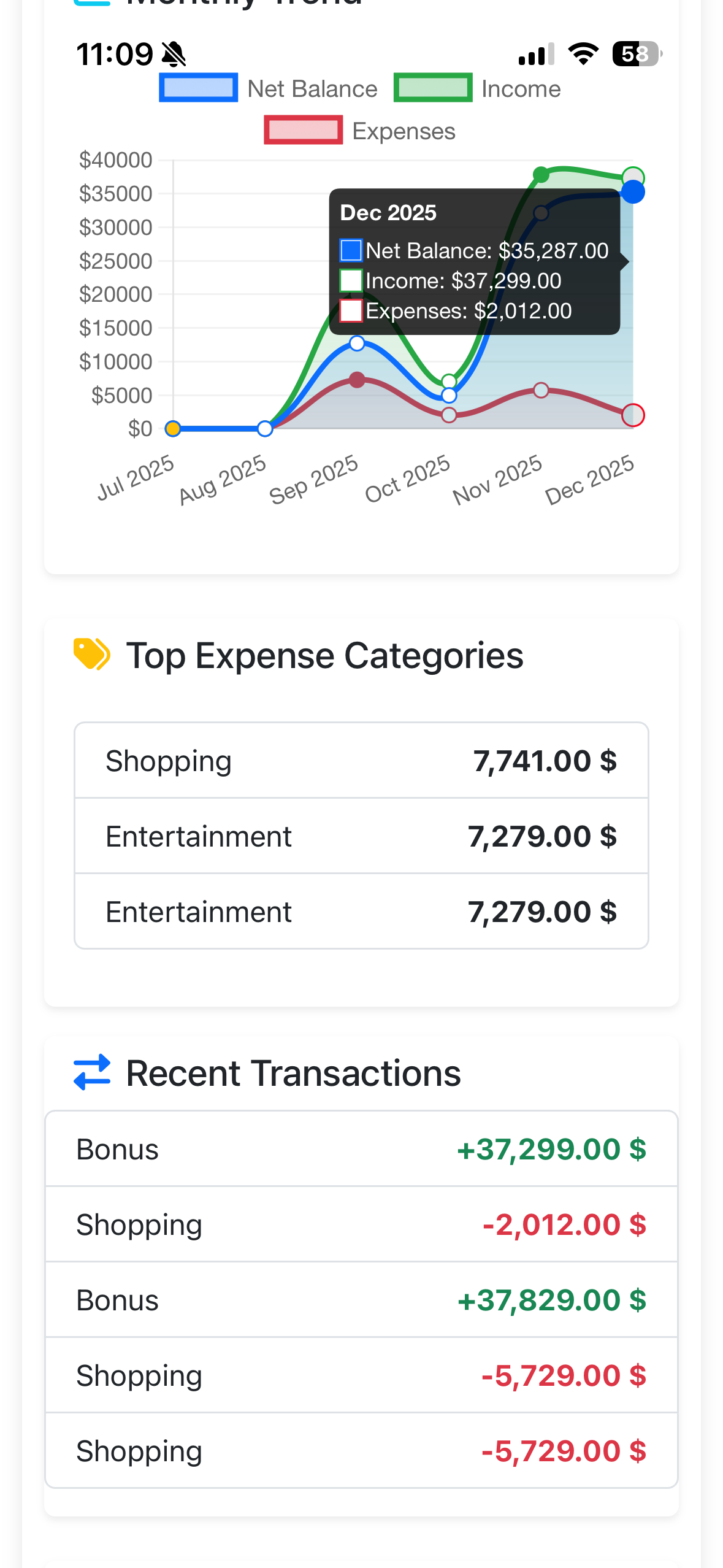Tap the muted notifications bell icon in status bar

click(x=172, y=53)
